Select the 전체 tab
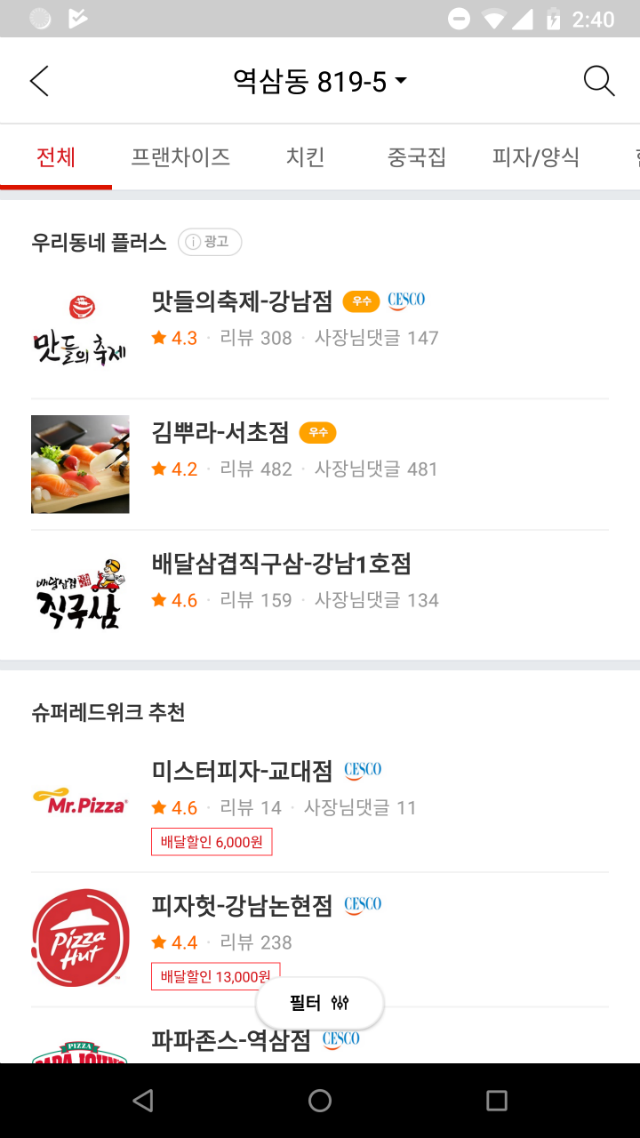 (x=56, y=157)
